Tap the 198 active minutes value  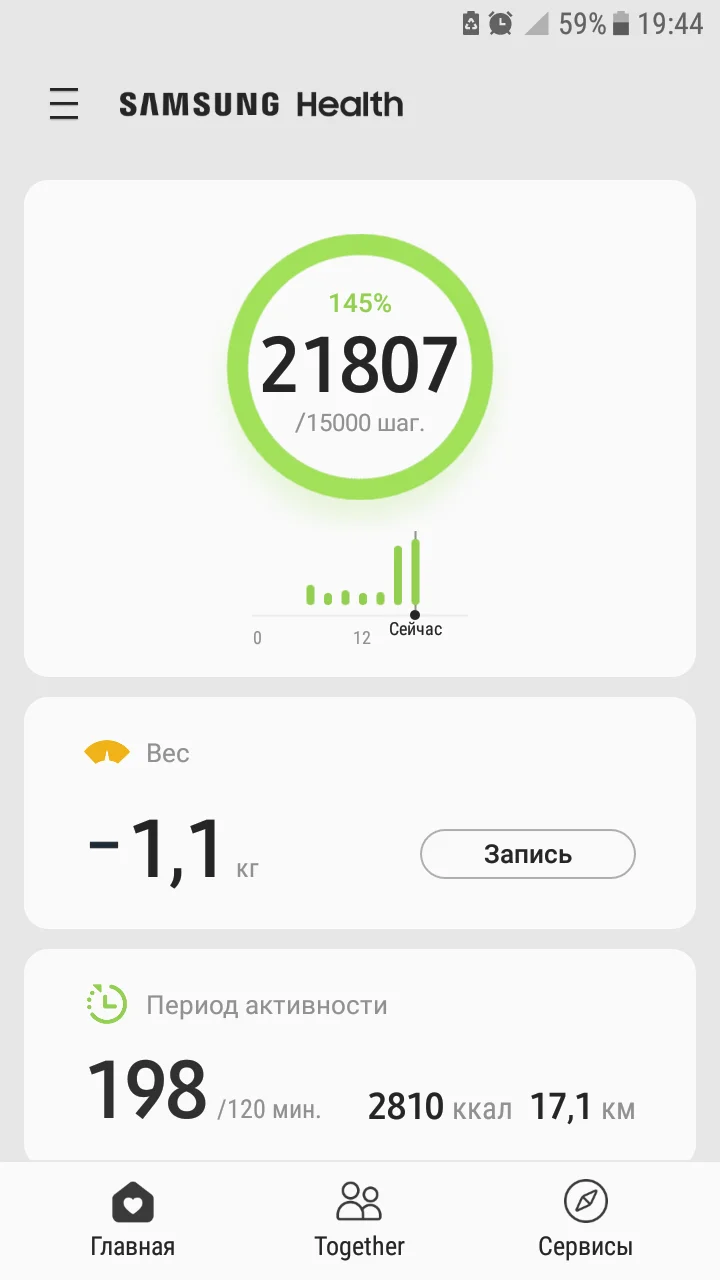click(145, 1090)
